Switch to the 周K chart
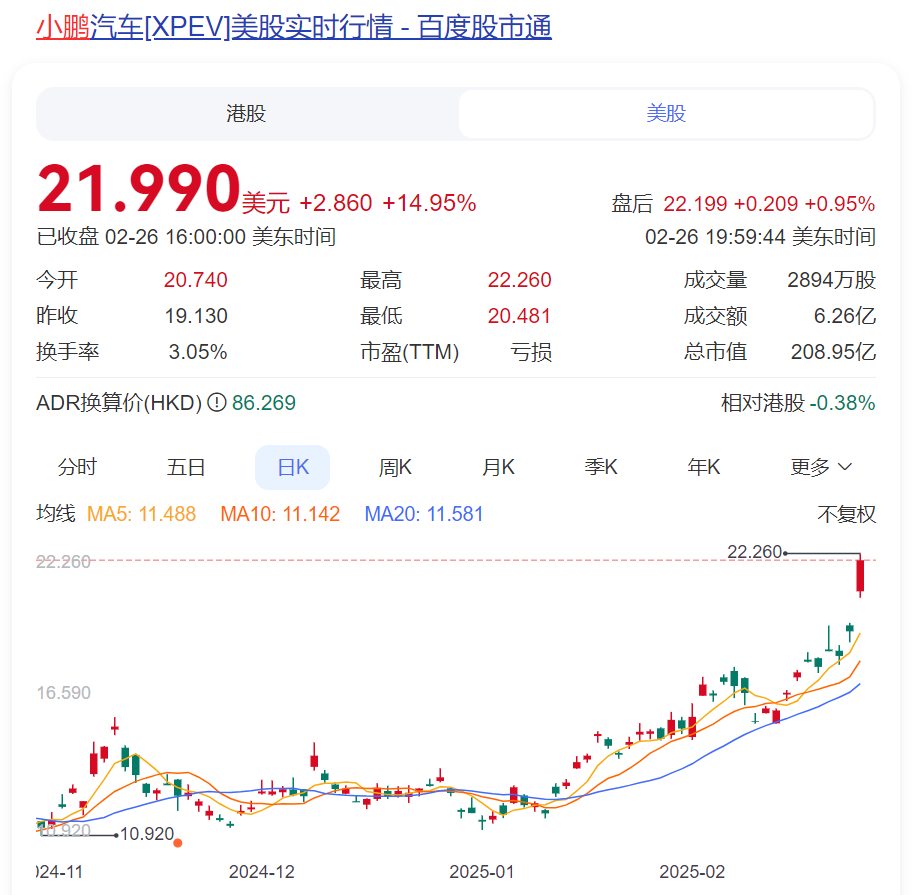 [x=395, y=467]
